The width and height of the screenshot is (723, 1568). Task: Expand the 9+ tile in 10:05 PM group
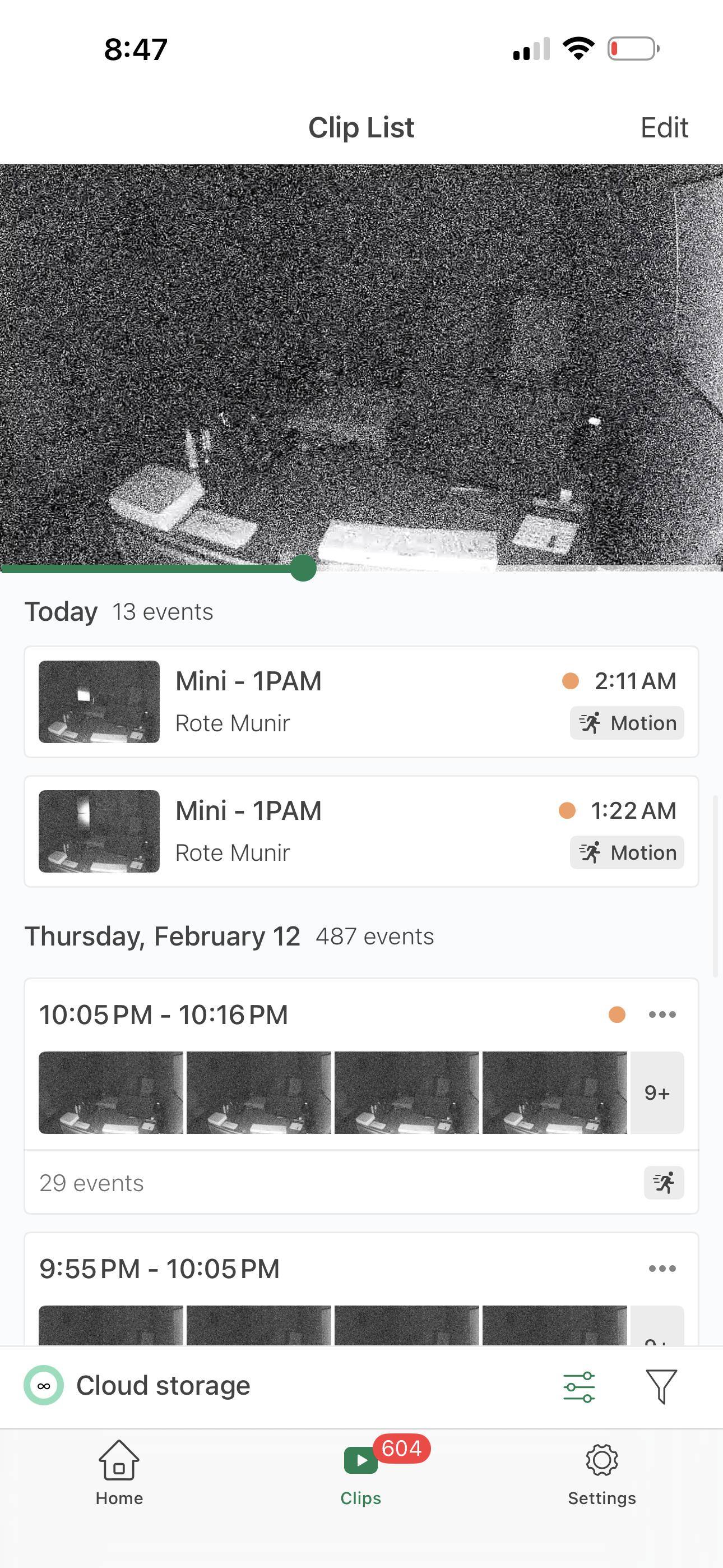point(657,1092)
